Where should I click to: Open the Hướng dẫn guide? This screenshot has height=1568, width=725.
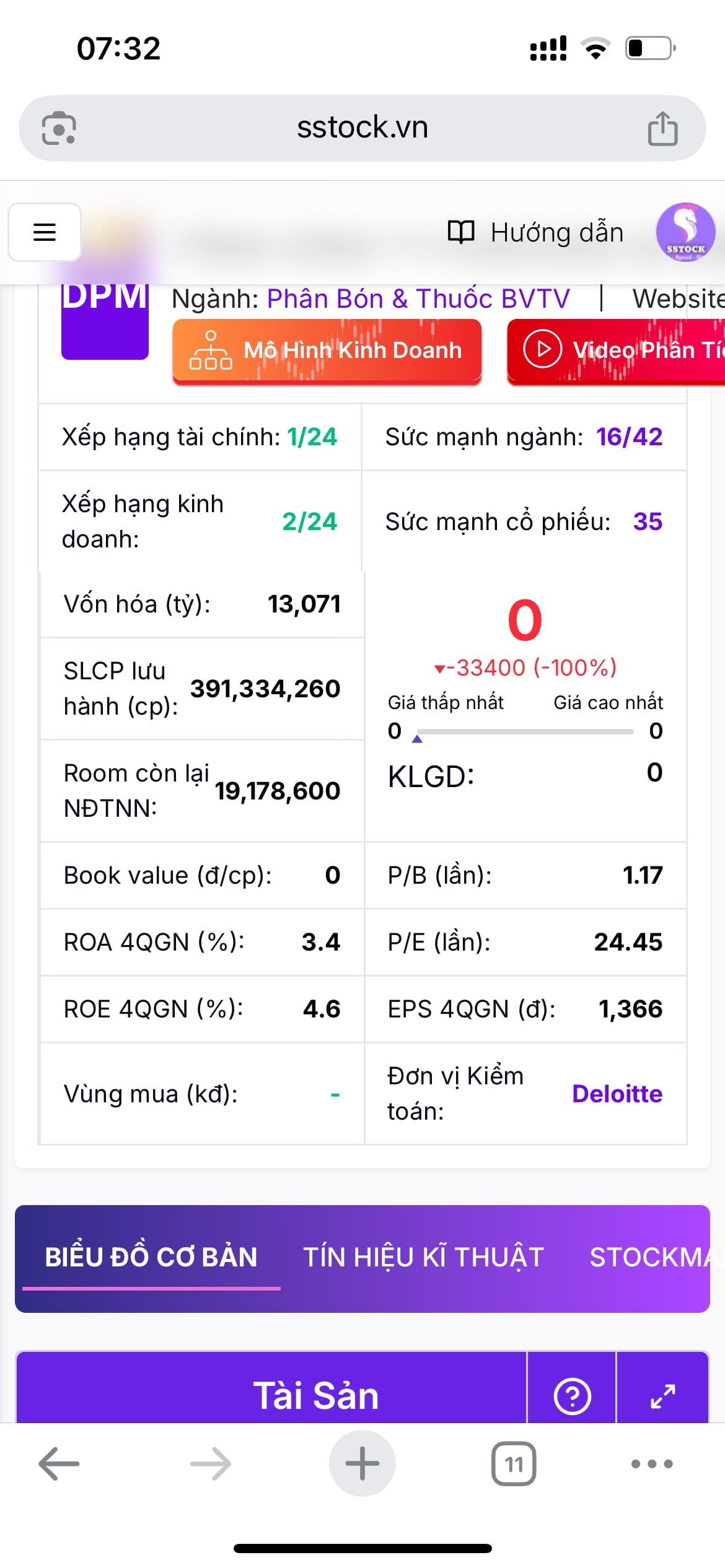click(x=535, y=232)
